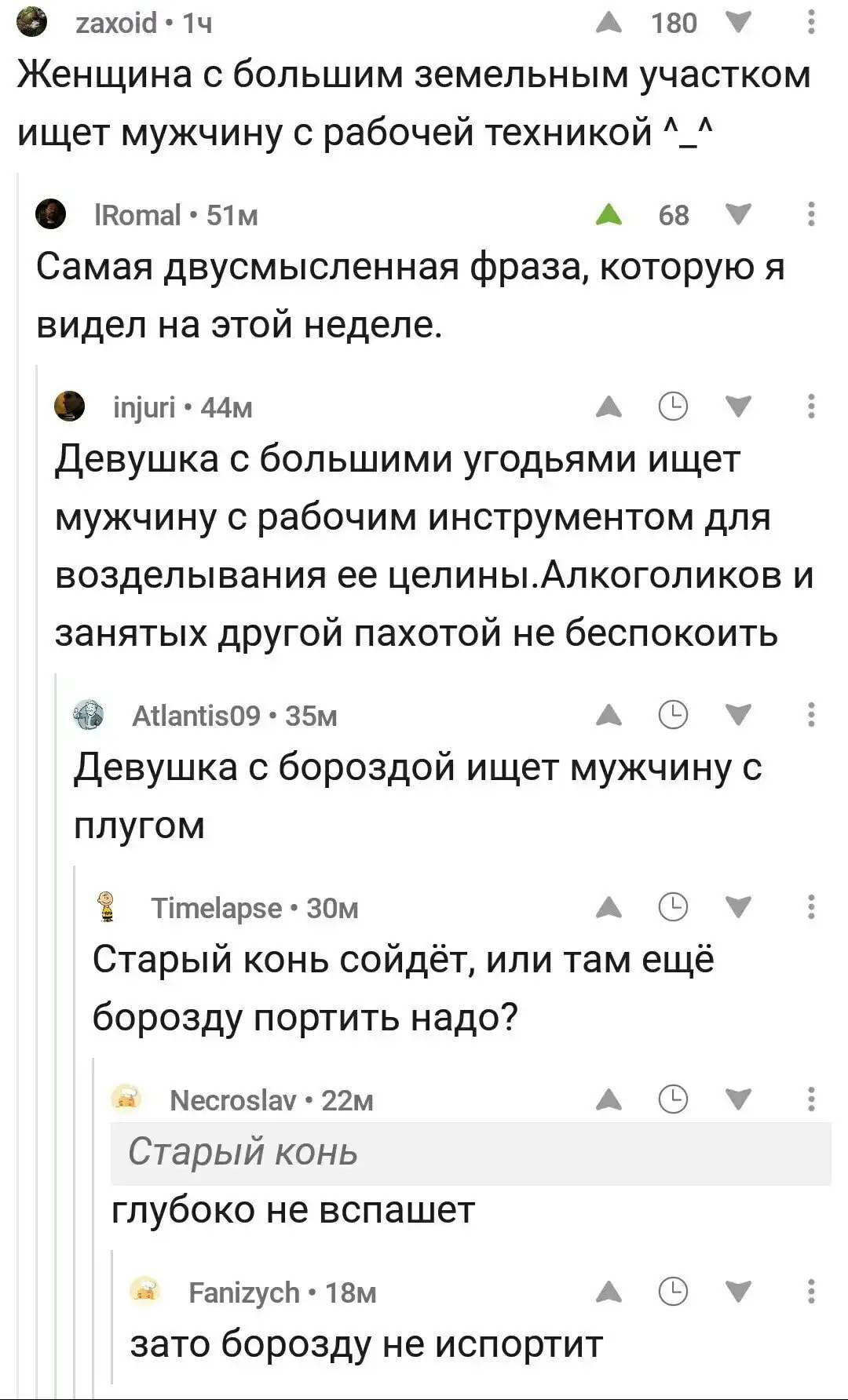This screenshot has width=848, height=1400.
Task: Open overflow menu on Fanizych's comment
Action: 811,1292
